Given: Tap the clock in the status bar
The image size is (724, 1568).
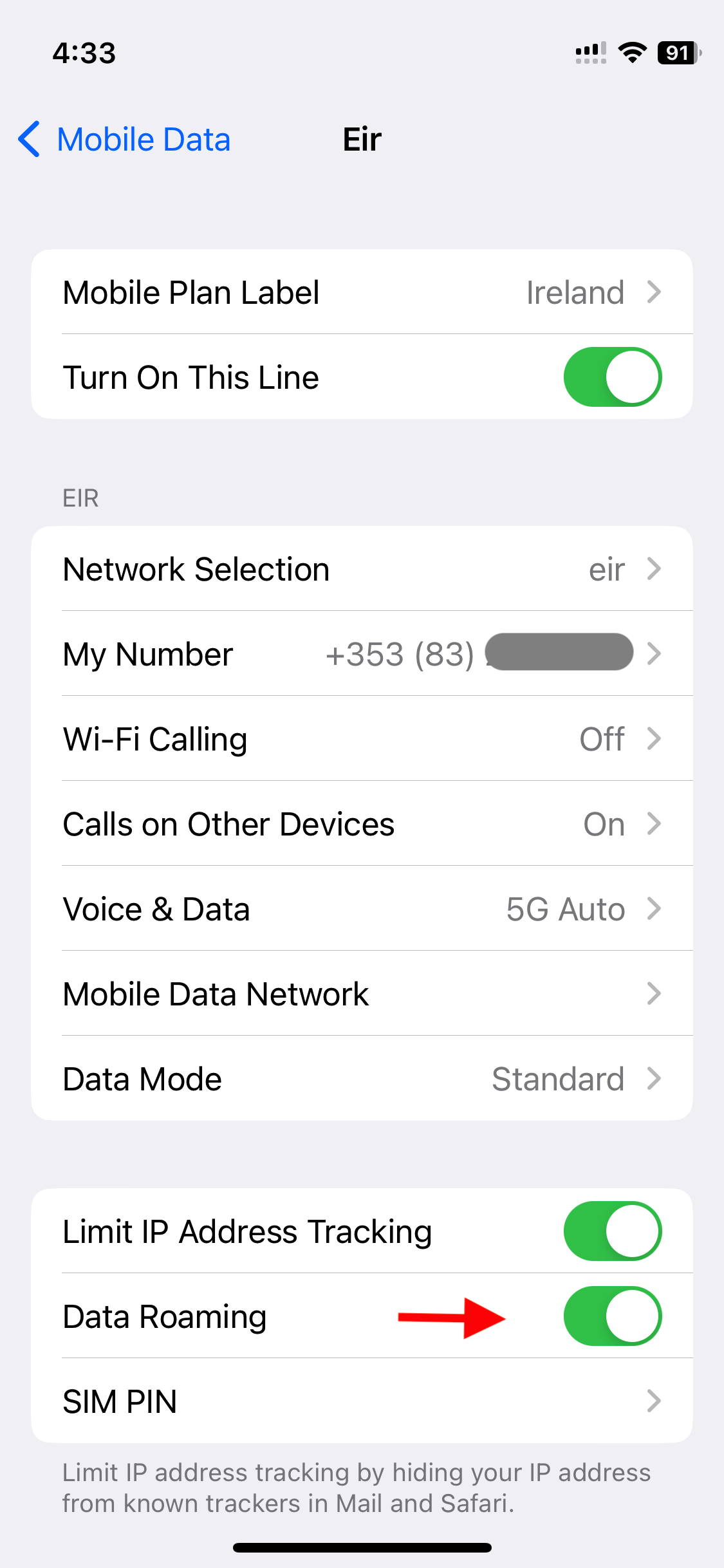Looking at the screenshot, I should pos(84,53).
